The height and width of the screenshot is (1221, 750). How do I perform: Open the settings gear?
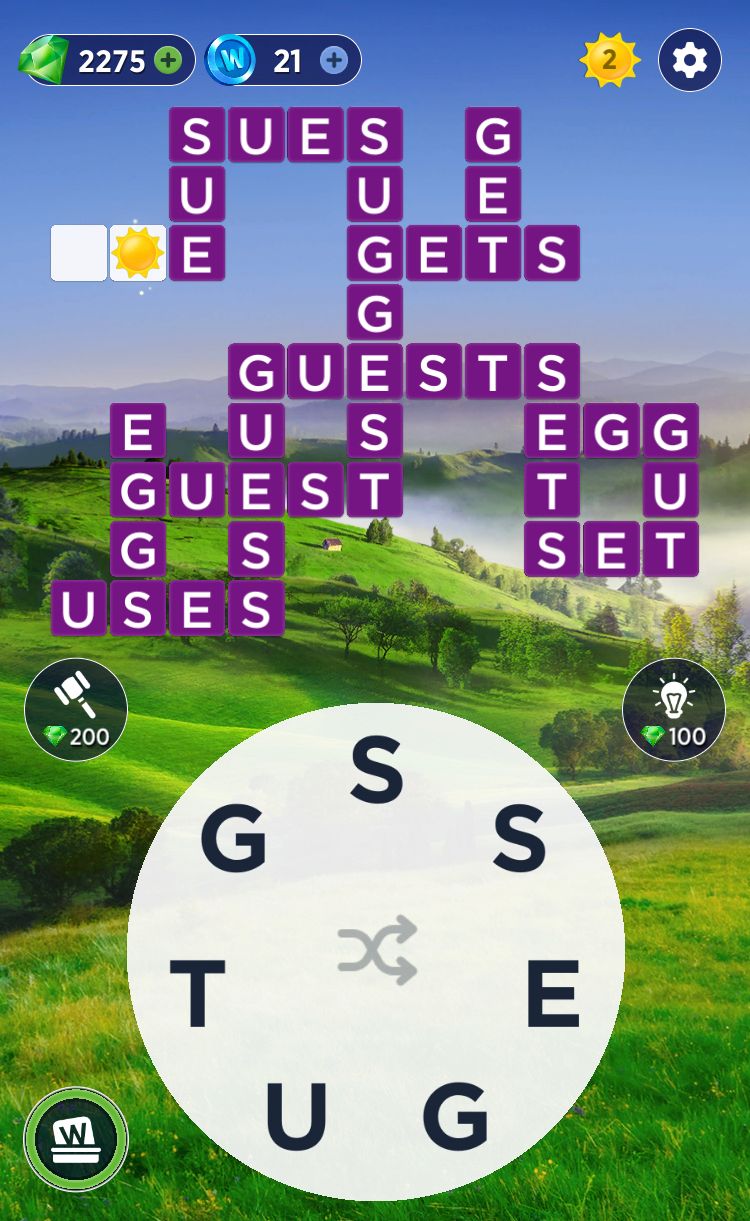[689, 61]
